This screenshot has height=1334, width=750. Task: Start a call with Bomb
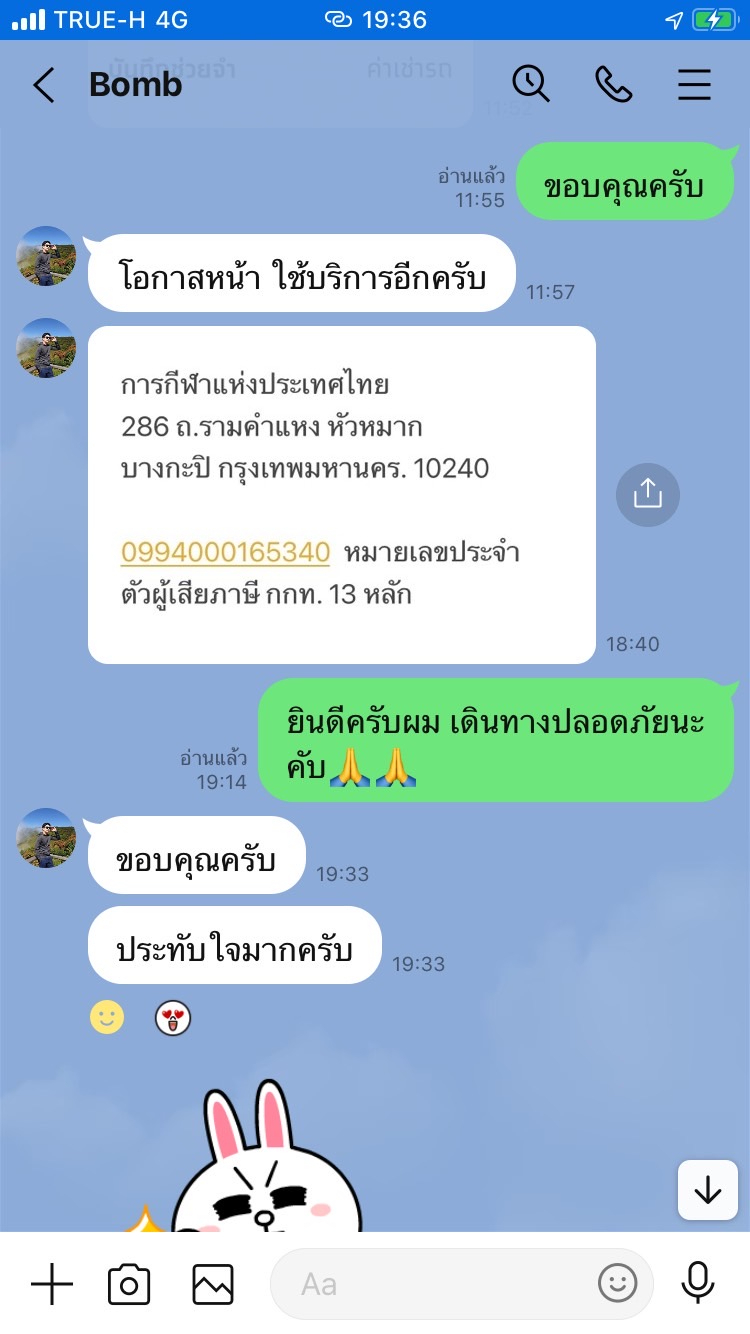tap(613, 85)
